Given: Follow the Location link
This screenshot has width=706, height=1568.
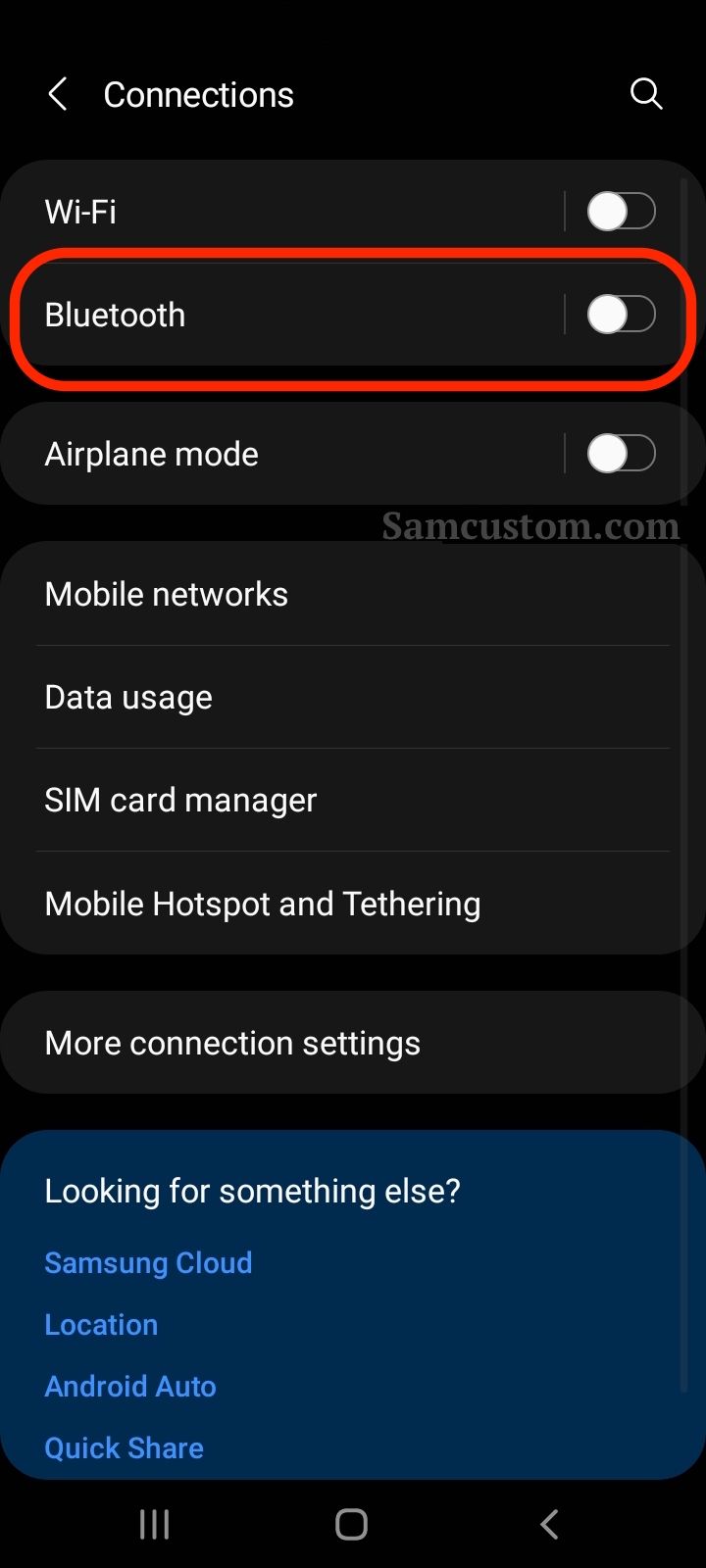Looking at the screenshot, I should 101,1324.
